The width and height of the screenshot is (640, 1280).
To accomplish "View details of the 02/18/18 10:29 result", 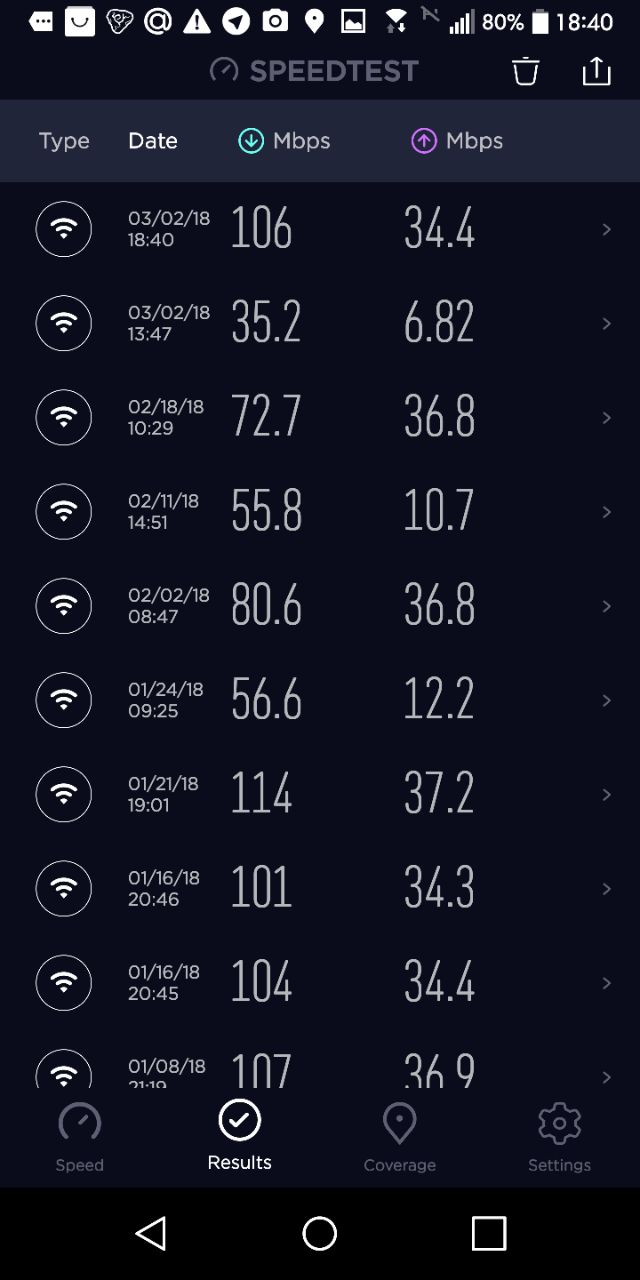I will 320,417.
